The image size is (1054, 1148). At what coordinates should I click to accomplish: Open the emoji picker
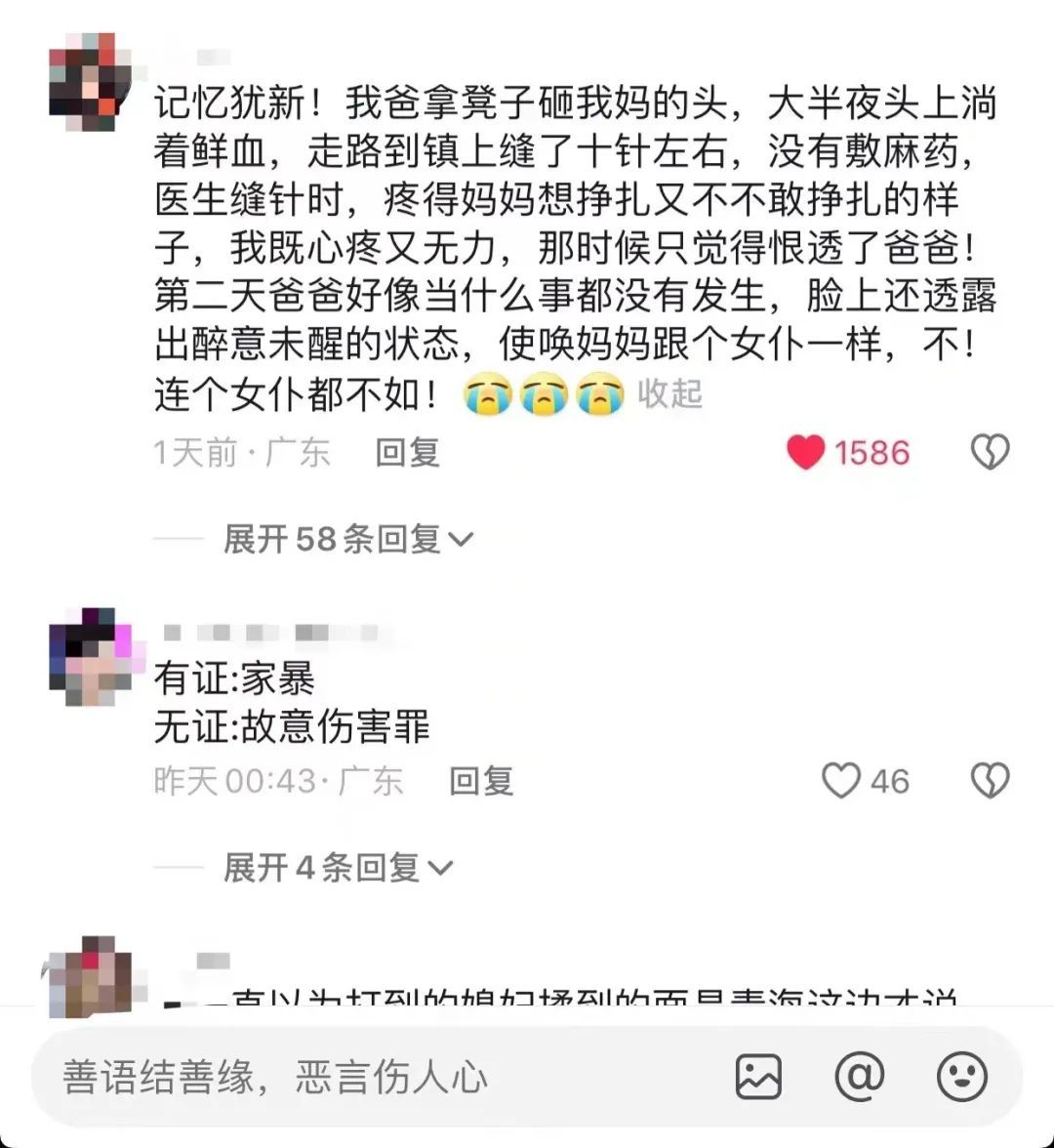pos(961,1077)
